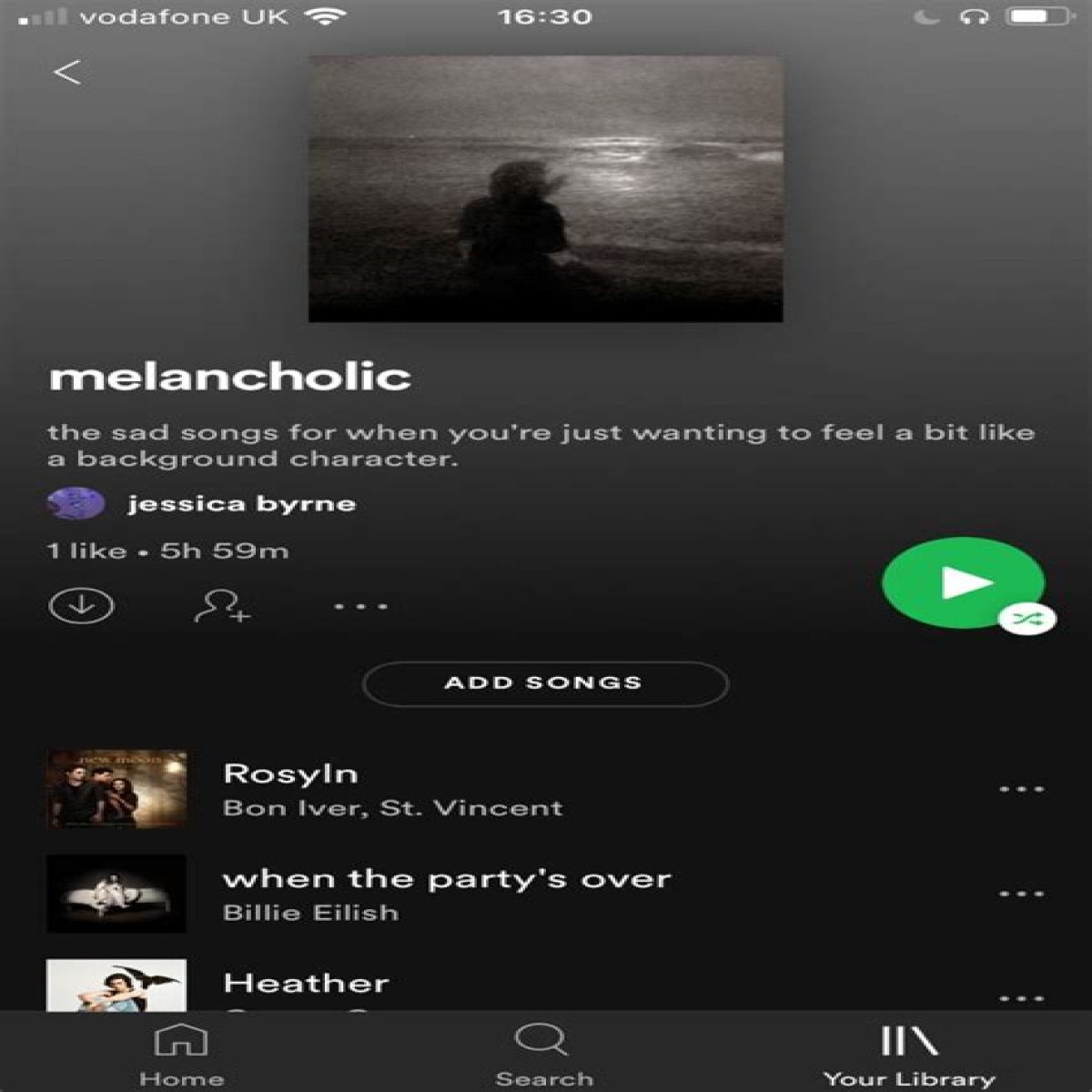This screenshot has height=1092, width=1092.
Task: Open the playlist more options menu
Action: 360,606
